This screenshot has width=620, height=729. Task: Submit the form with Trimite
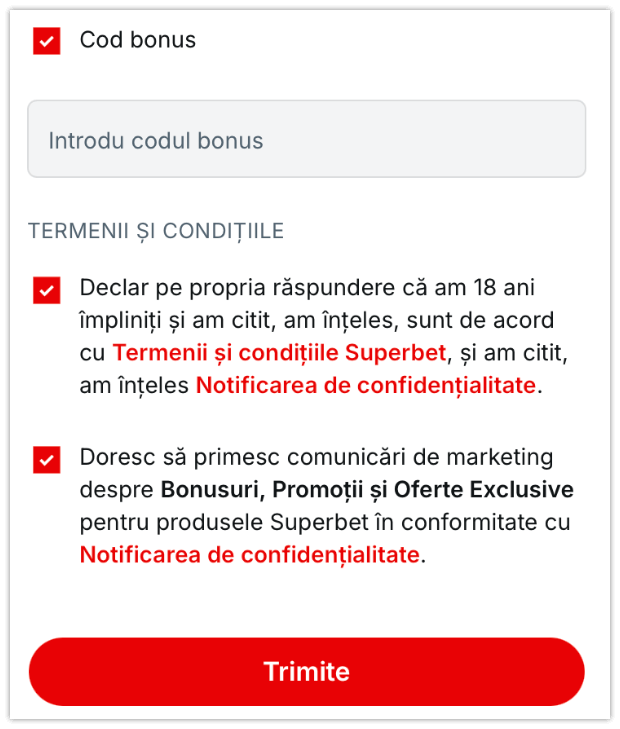click(306, 671)
